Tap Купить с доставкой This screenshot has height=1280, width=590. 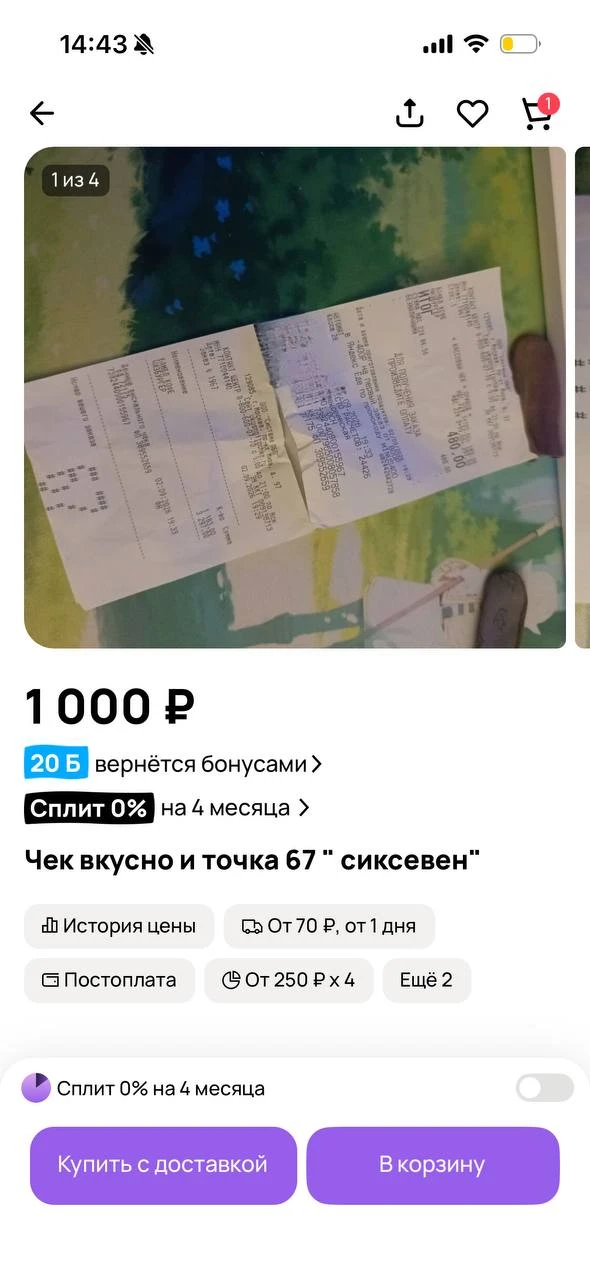163,1165
